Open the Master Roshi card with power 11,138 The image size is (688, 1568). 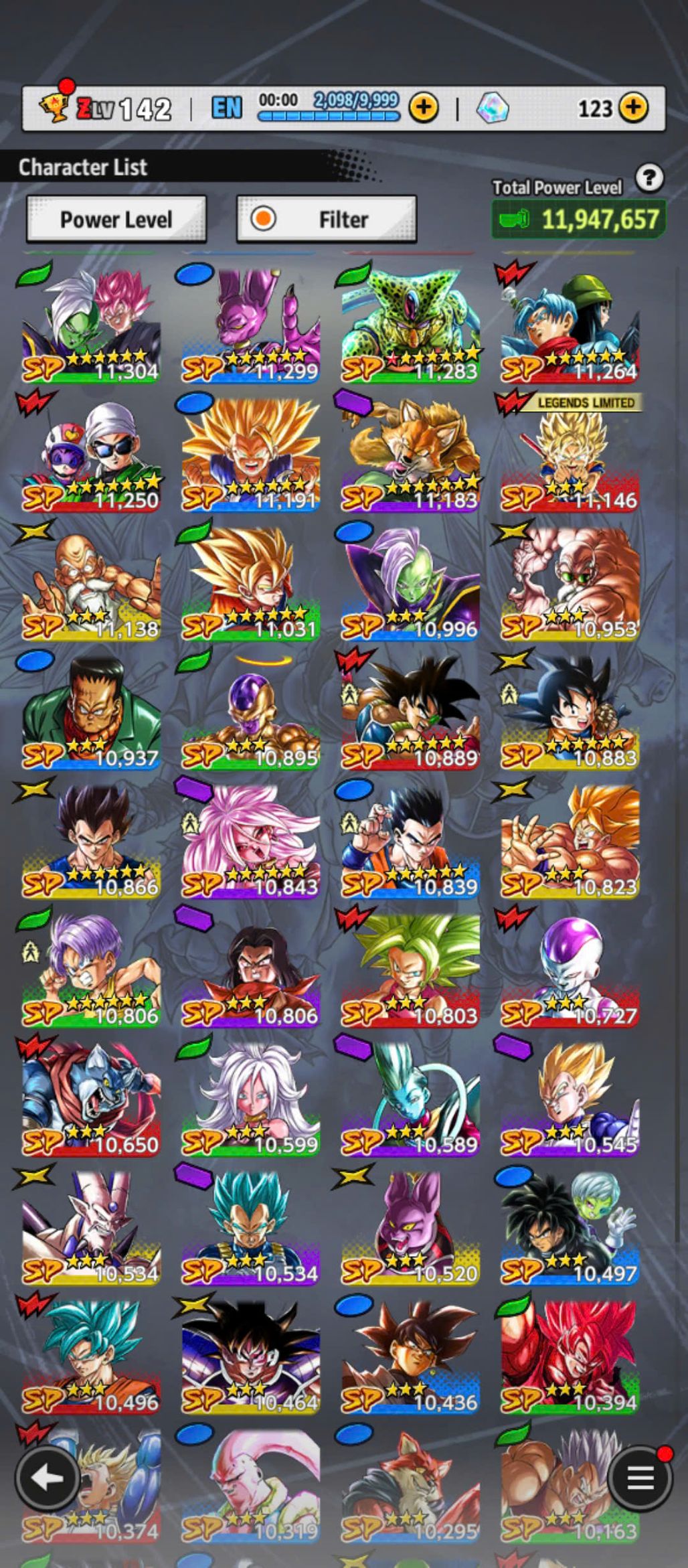[x=91, y=584]
